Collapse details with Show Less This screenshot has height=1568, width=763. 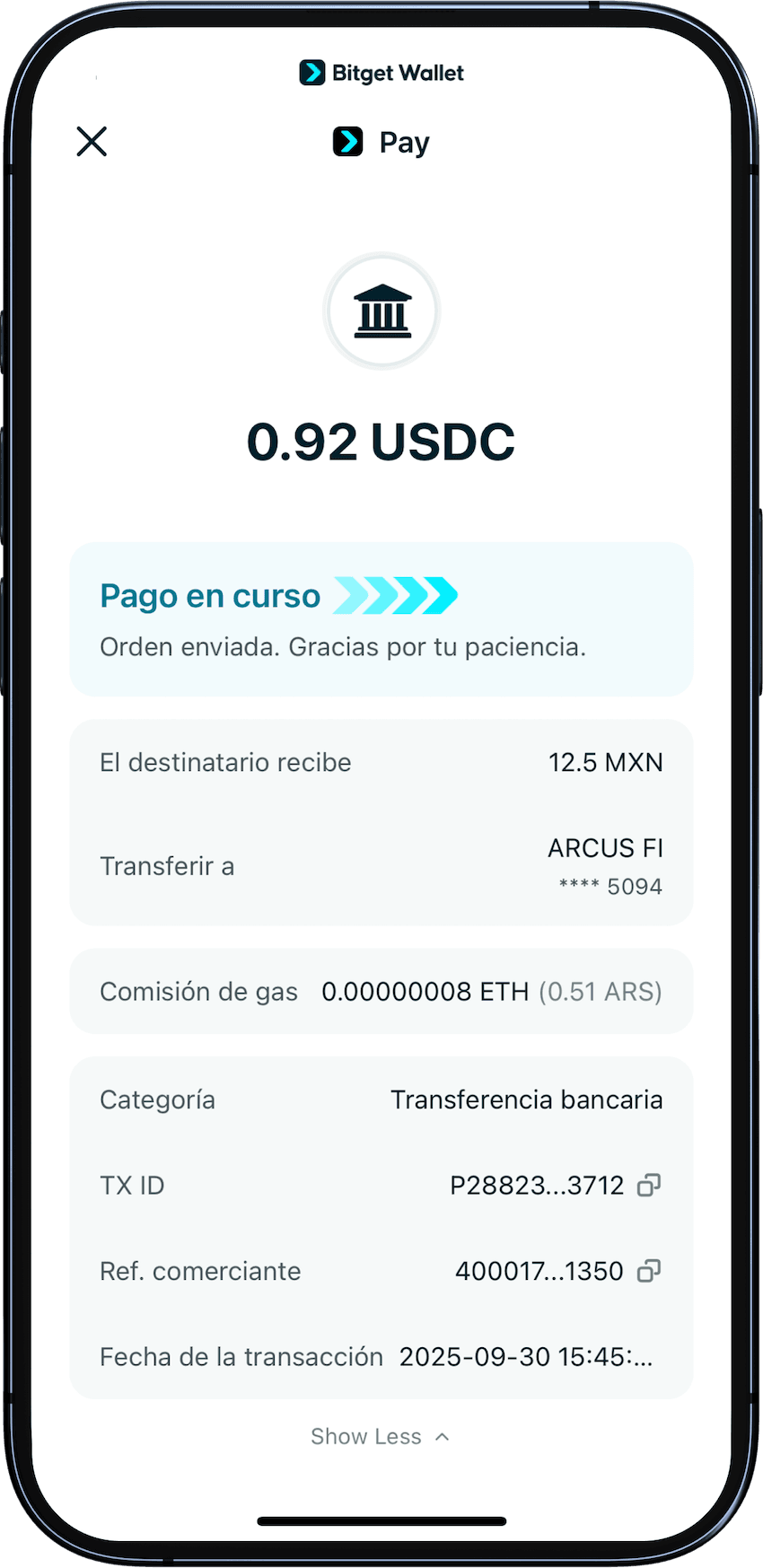(380, 1436)
